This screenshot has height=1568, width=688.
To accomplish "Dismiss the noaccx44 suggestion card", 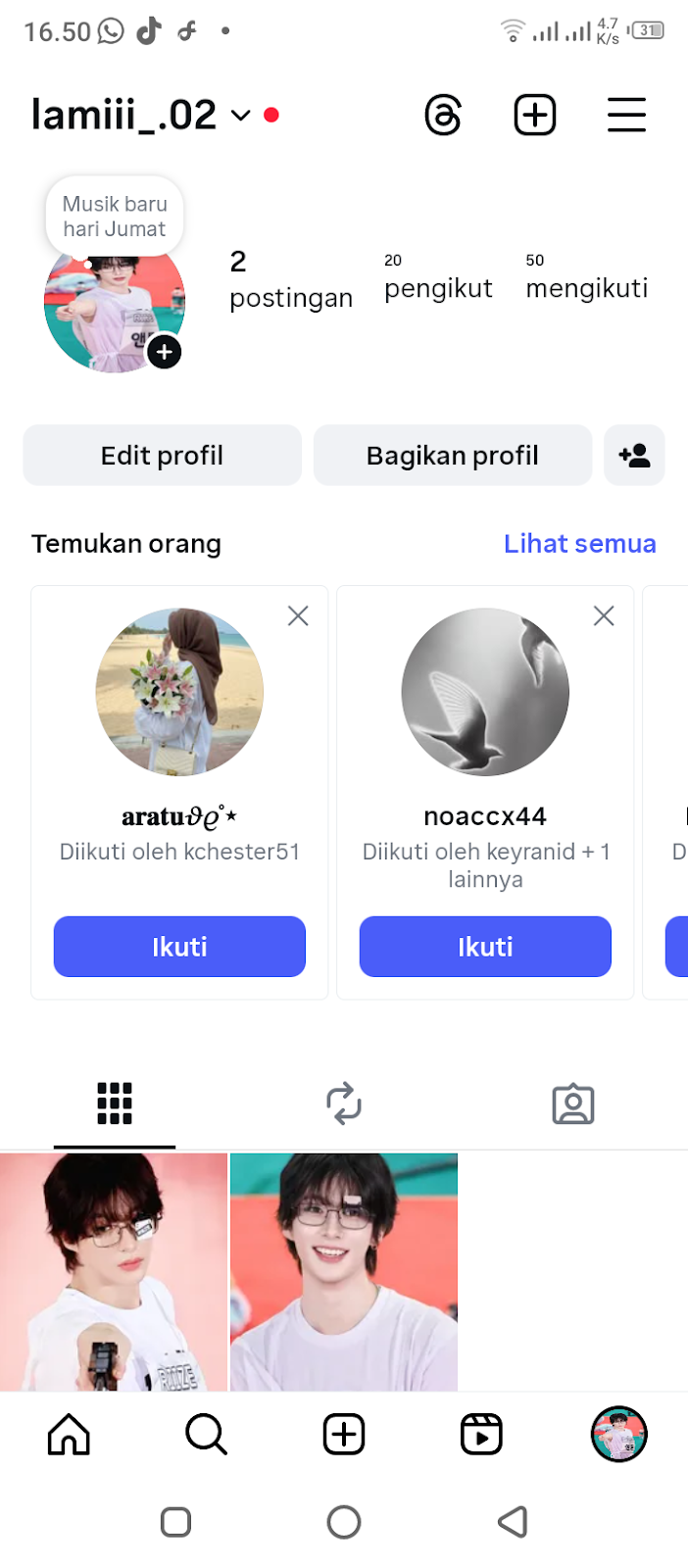I will coord(604,615).
